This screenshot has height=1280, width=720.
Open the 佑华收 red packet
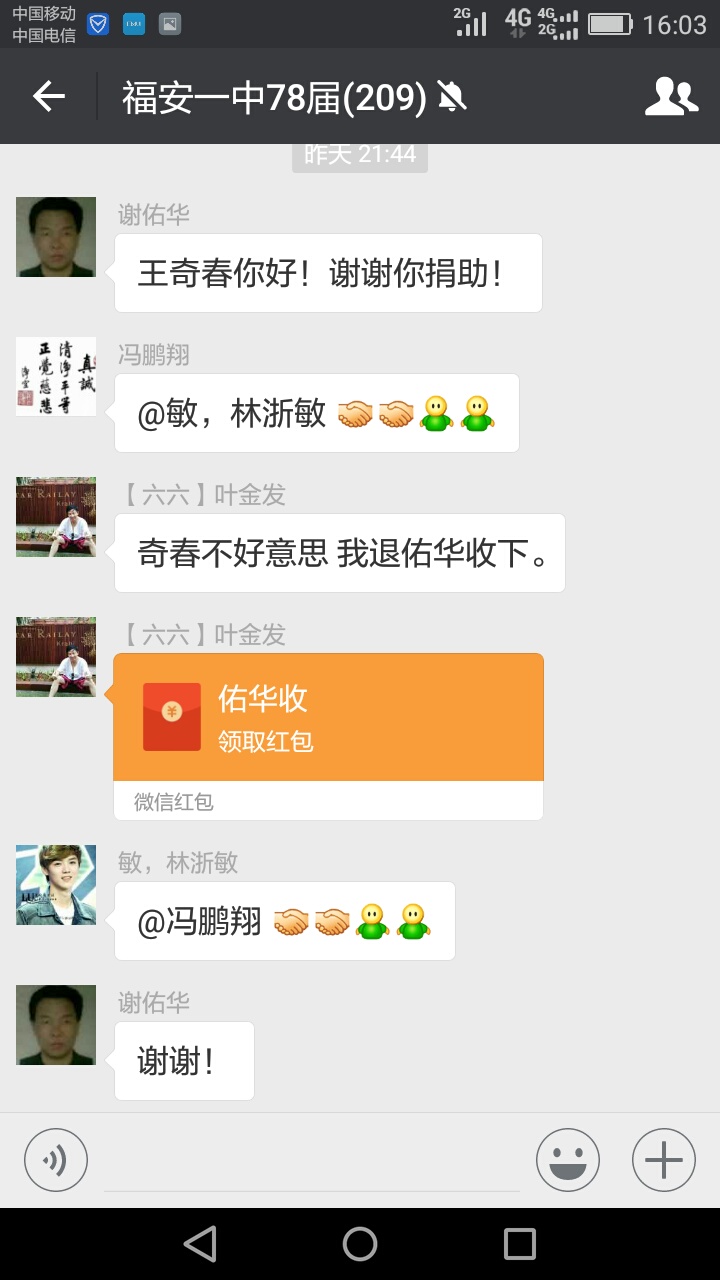pyautogui.click(x=328, y=718)
